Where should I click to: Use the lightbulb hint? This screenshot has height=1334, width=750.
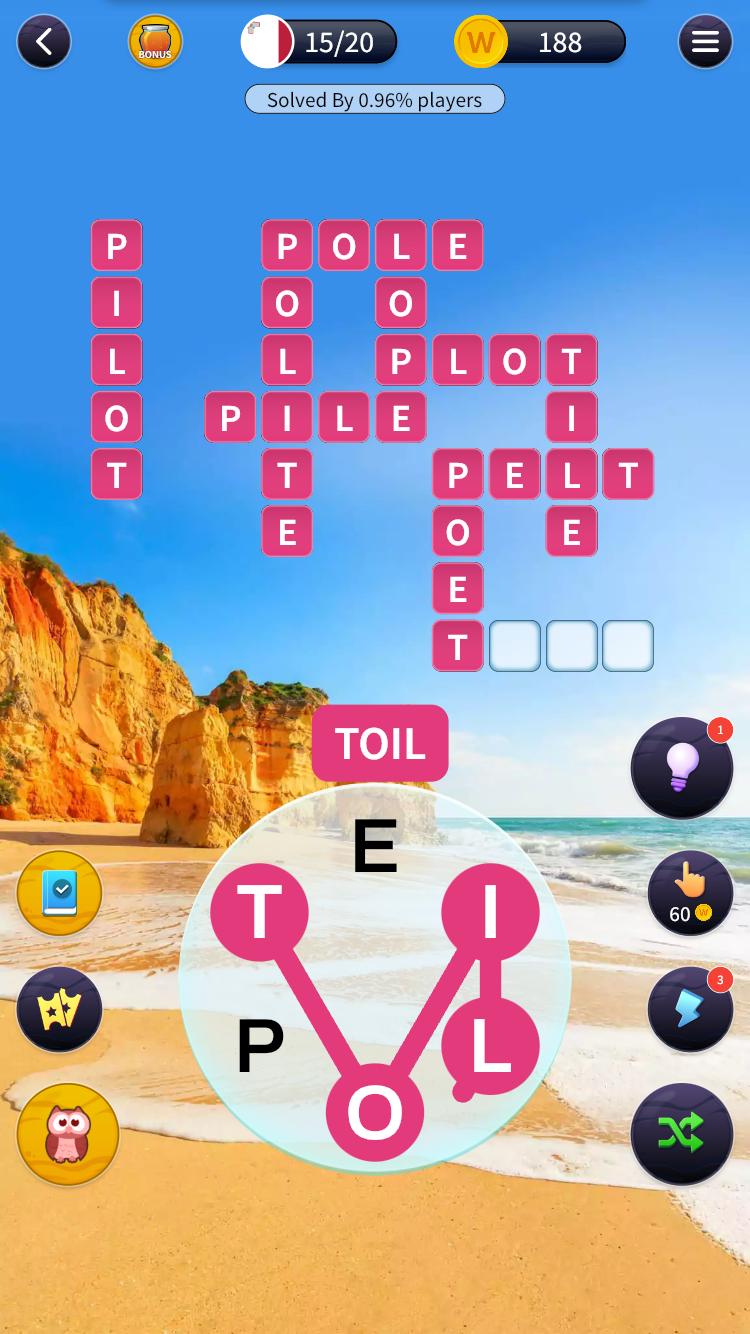tap(681, 768)
